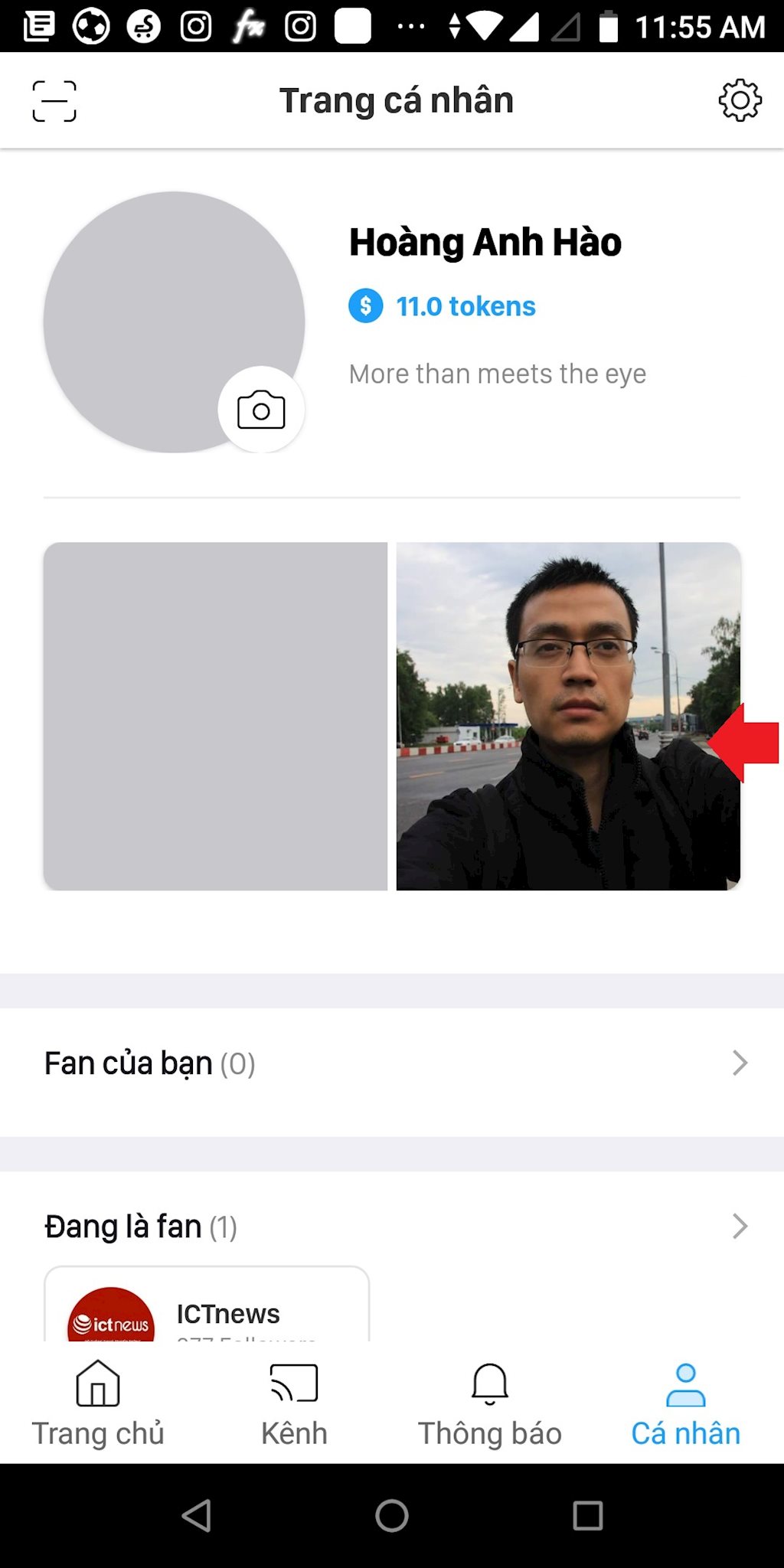
Task: Tap the blue token dollar icon
Action: [366, 305]
